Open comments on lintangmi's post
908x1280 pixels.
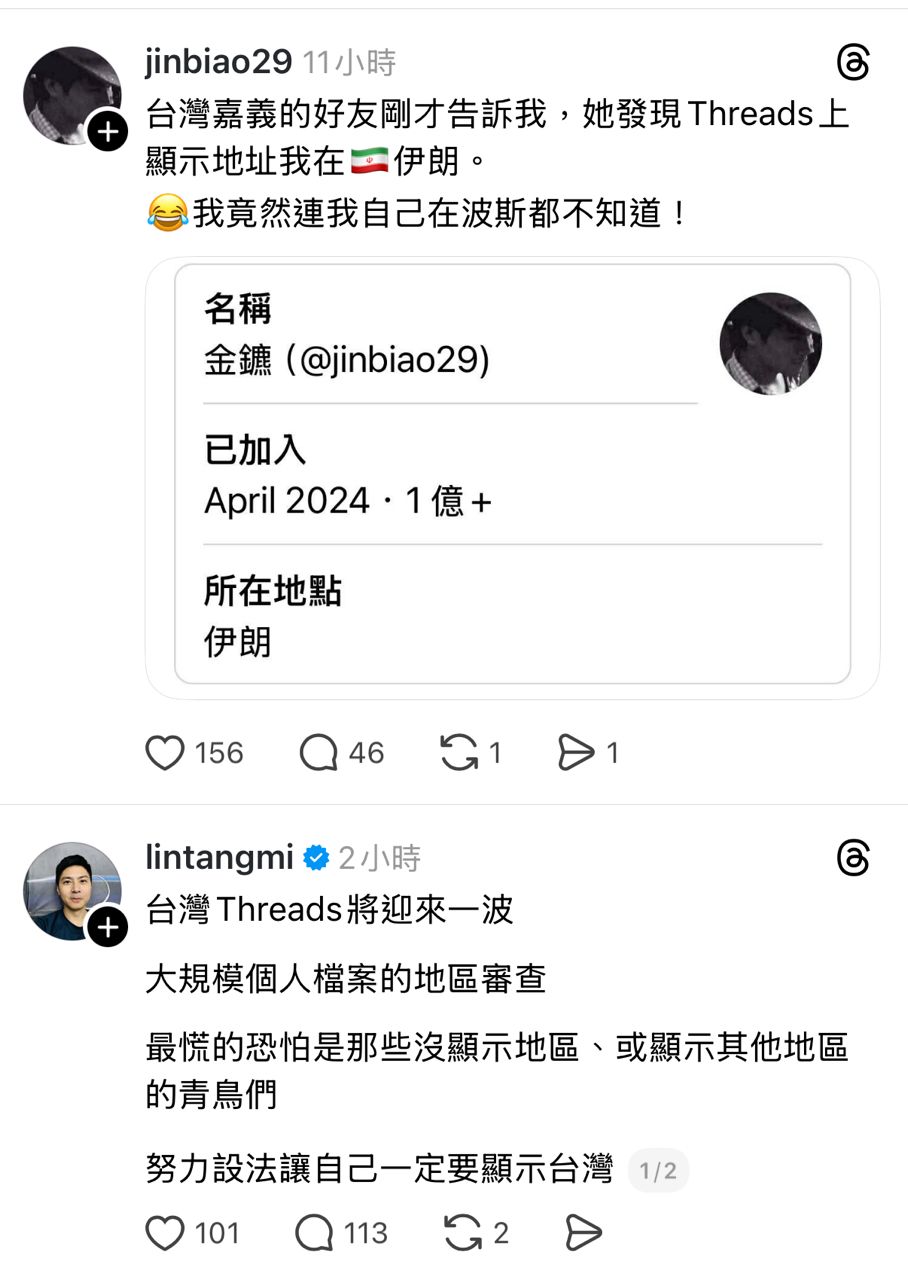tap(315, 1233)
